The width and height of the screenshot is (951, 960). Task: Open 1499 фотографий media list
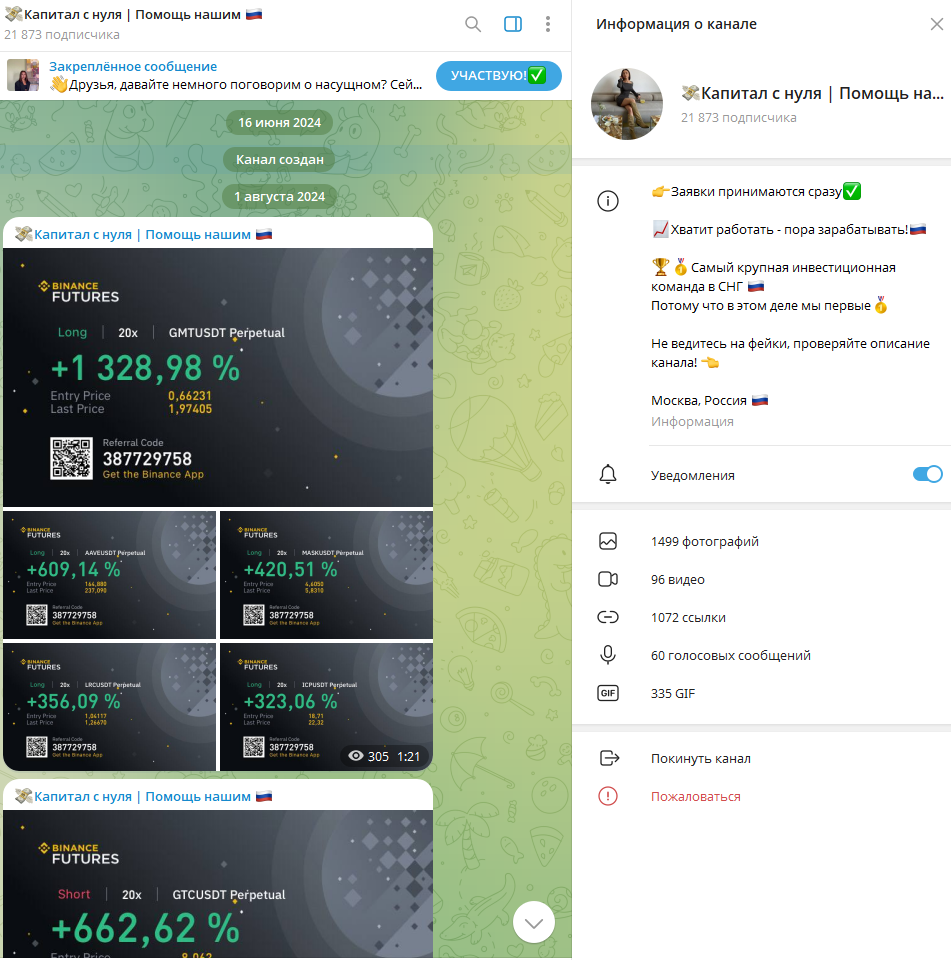704,542
